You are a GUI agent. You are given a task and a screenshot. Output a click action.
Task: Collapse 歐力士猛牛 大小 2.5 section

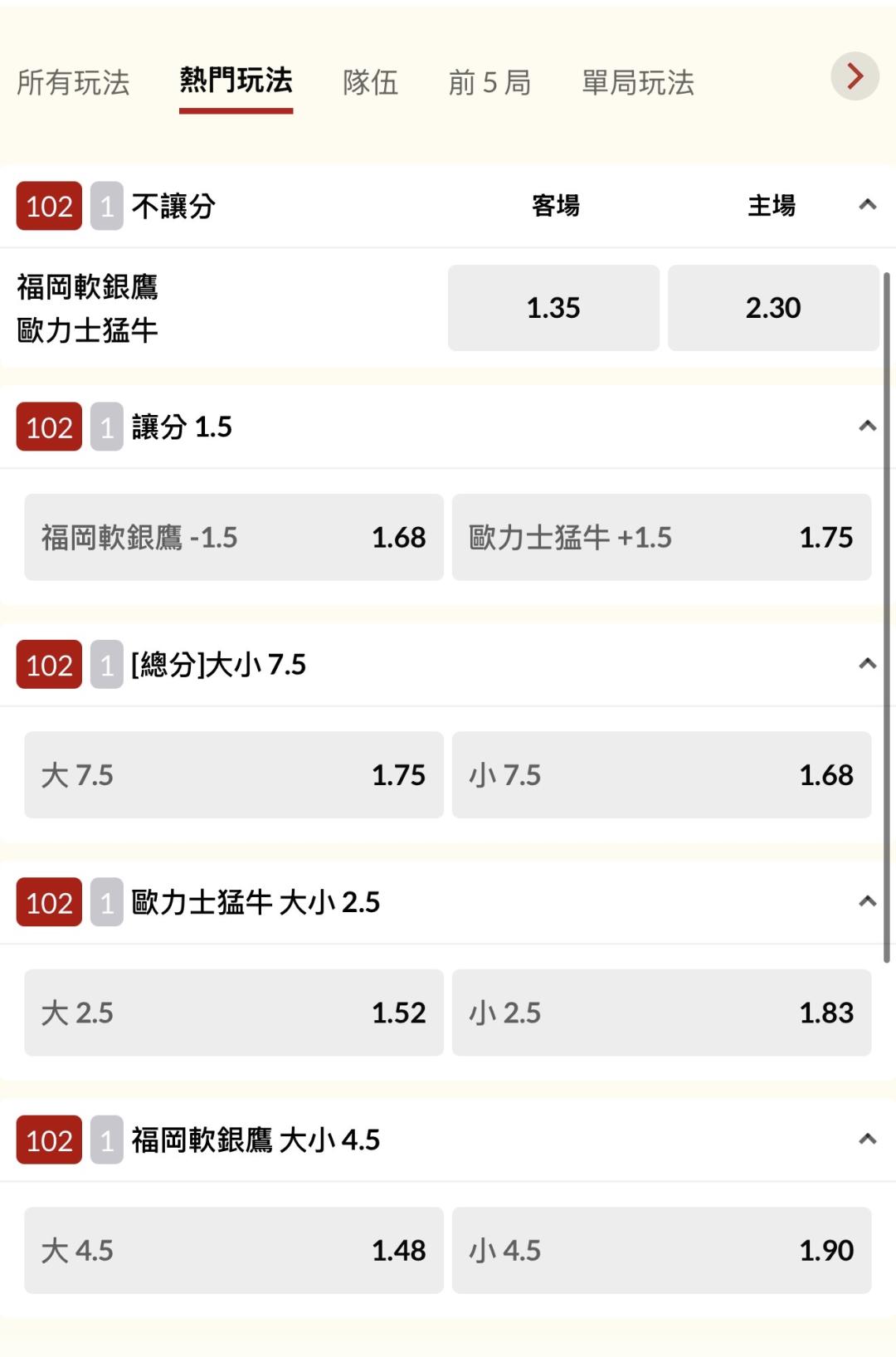click(x=868, y=901)
